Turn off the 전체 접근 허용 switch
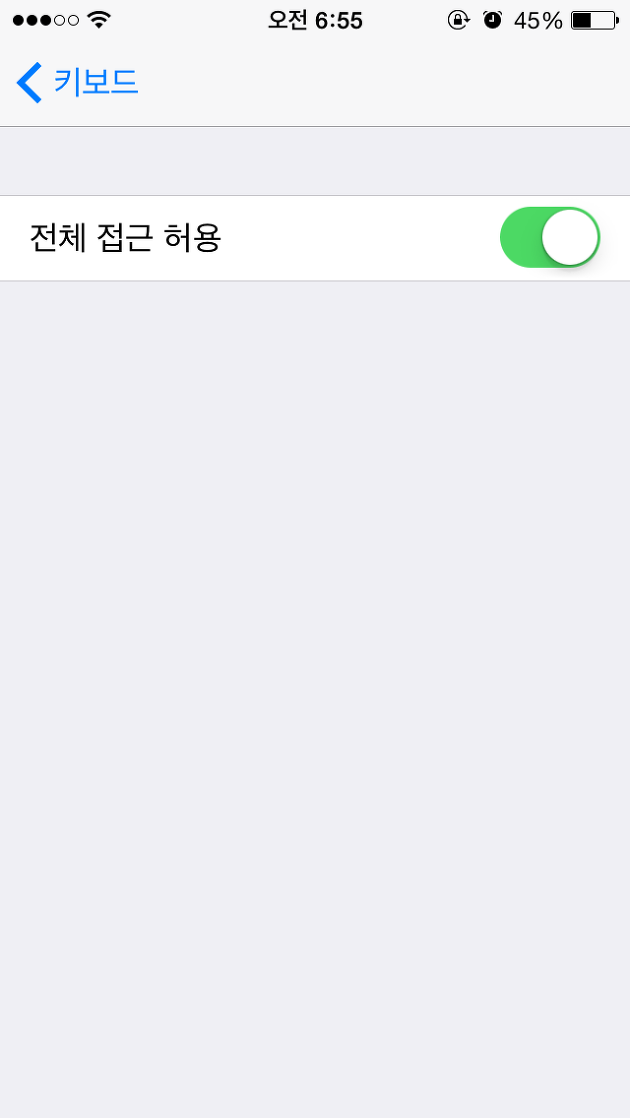The height and width of the screenshot is (1118, 630). click(x=549, y=237)
